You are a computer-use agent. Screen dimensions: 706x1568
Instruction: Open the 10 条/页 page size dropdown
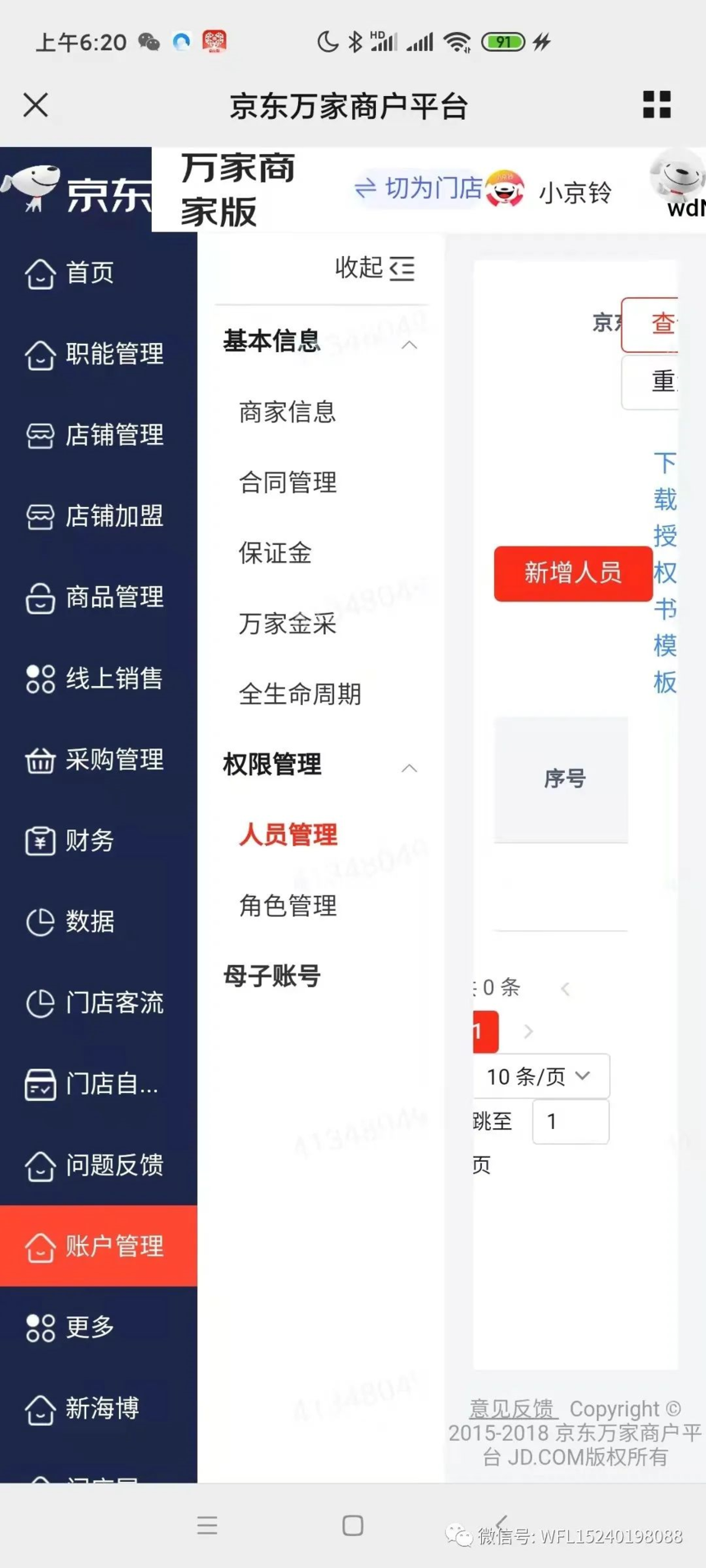539,1077
